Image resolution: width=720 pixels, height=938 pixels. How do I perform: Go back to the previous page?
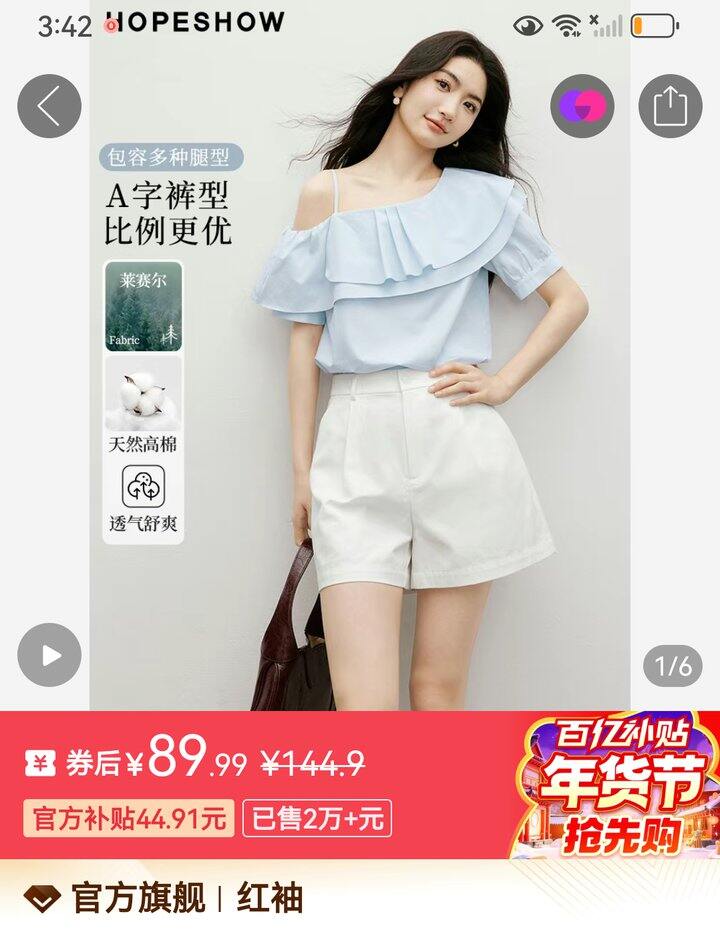point(49,106)
